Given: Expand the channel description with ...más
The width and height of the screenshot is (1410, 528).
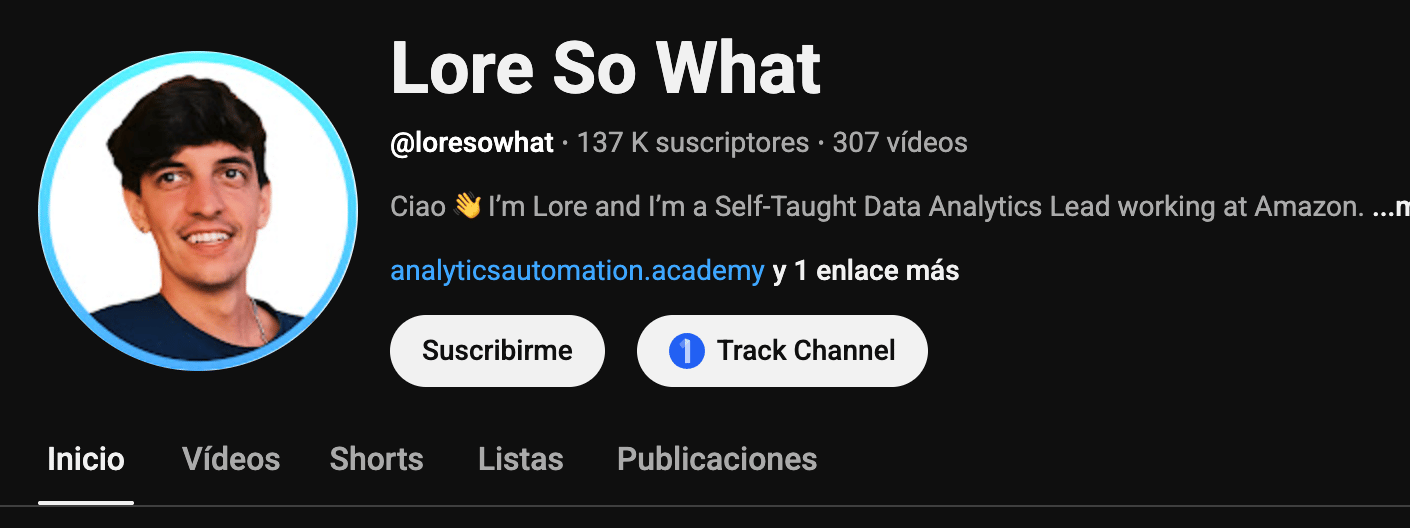Looking at the screenshot, I should tap(1392, 208).
